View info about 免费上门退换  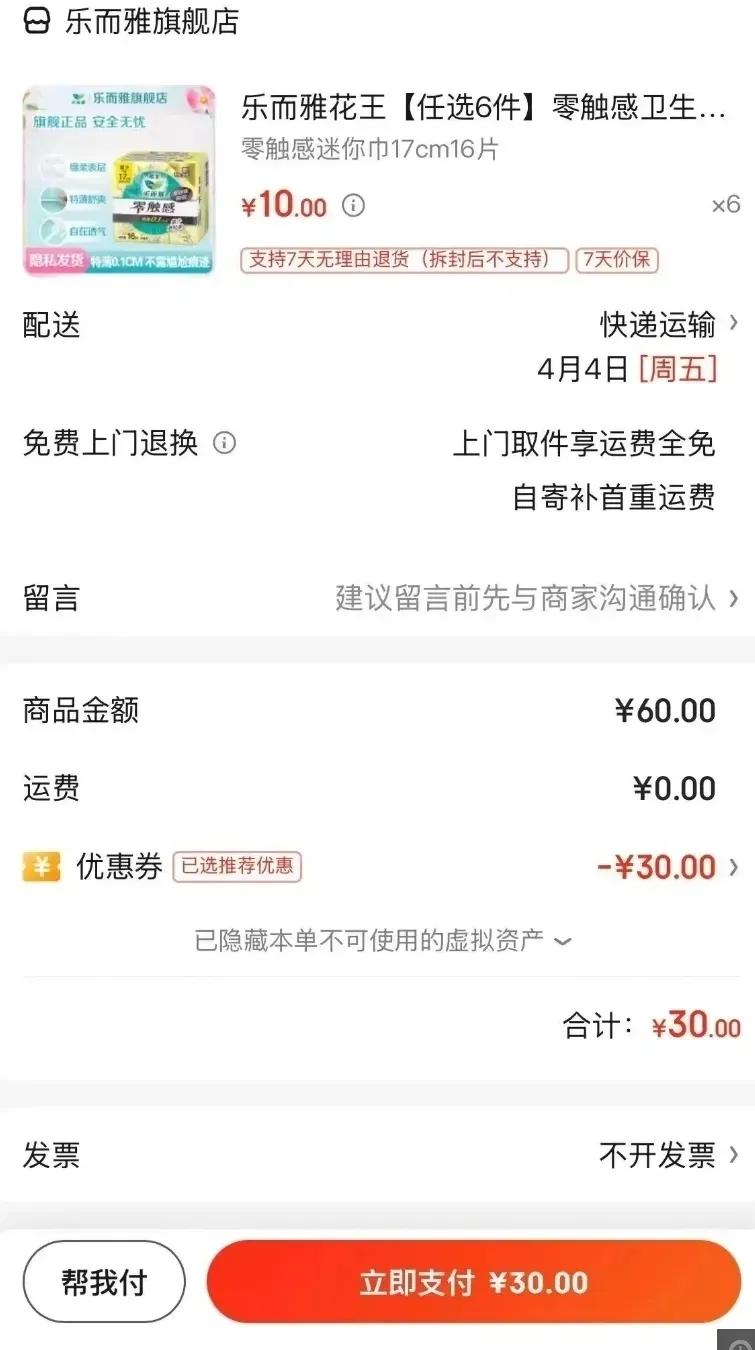tap(225, 443)
